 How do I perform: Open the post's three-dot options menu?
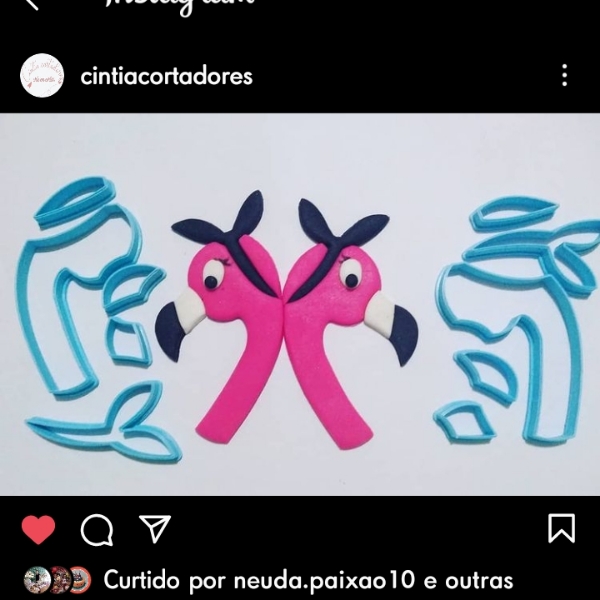[x=565, y=75]
